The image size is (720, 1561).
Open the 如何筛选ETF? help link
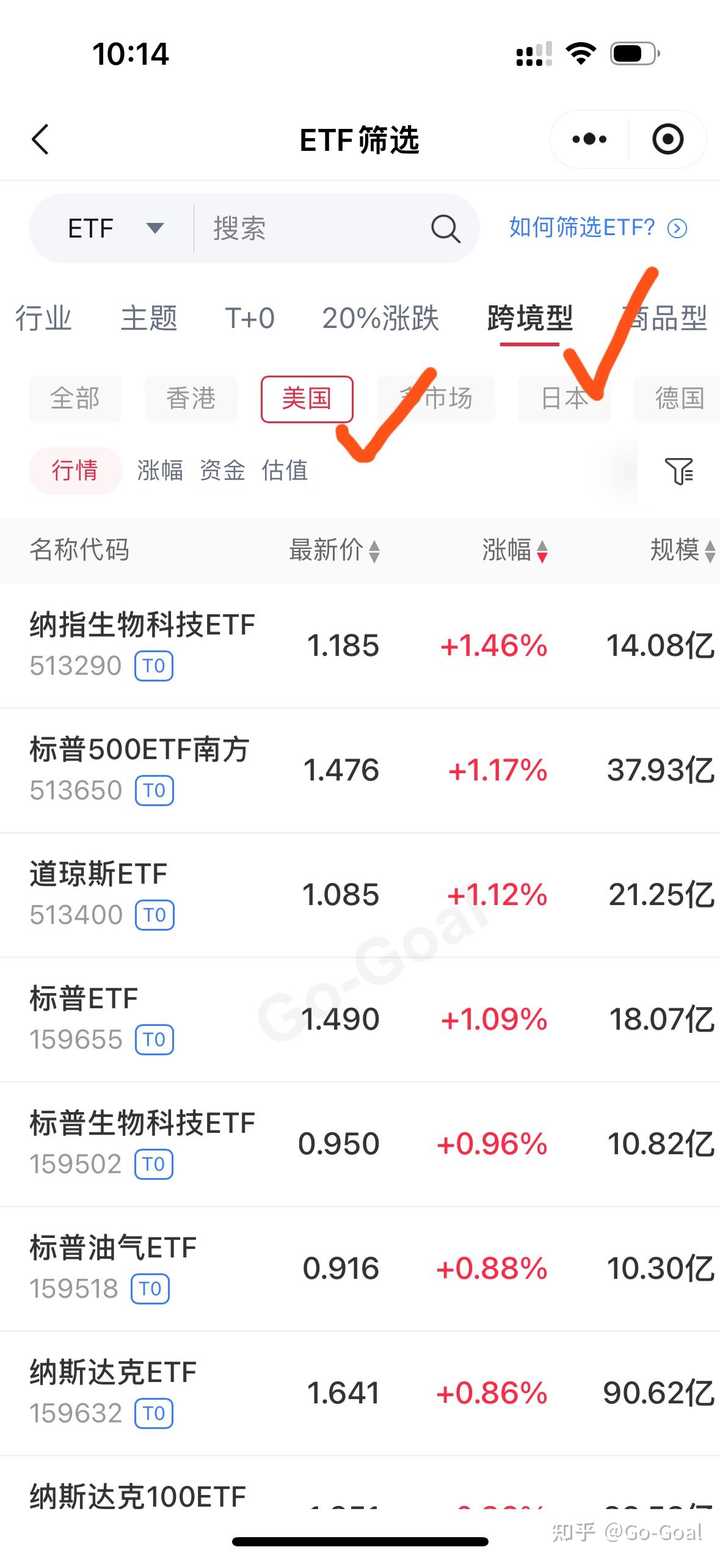click(x=585, y=228)
